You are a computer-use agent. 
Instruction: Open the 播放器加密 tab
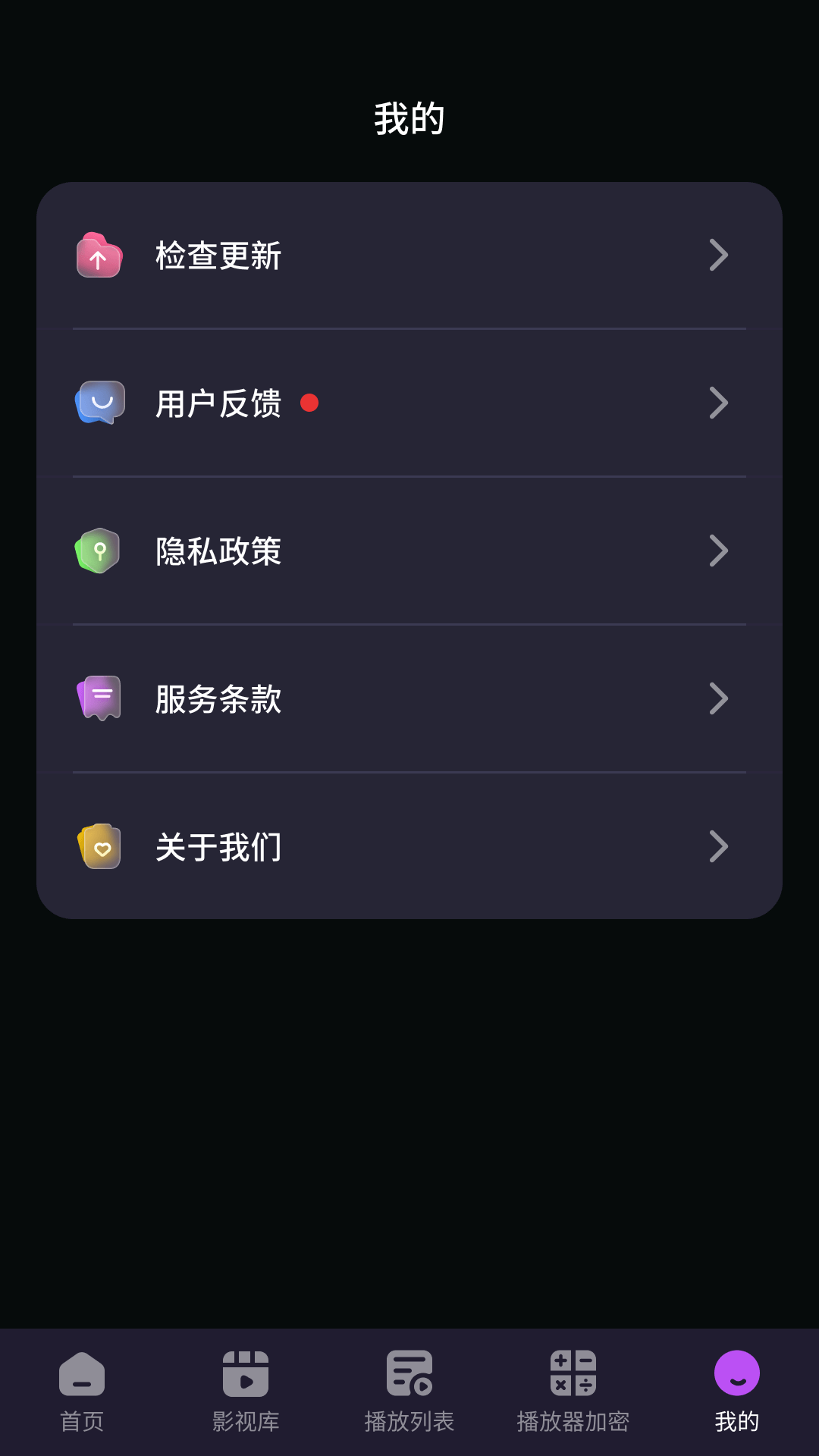tap(573, 1392)
